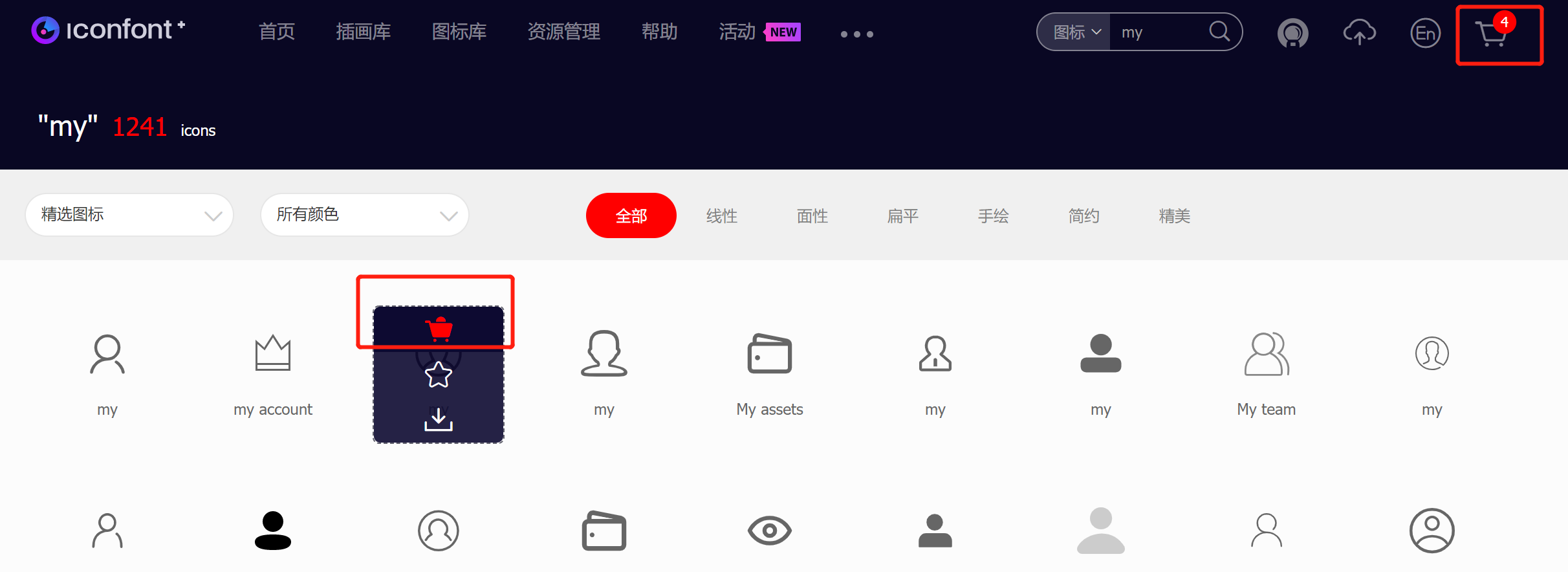This screenshot has width=1568, height=572.
Task: Expand the 精选图标 dropdown
Action: pyautogui.click(x=129, y=215)
